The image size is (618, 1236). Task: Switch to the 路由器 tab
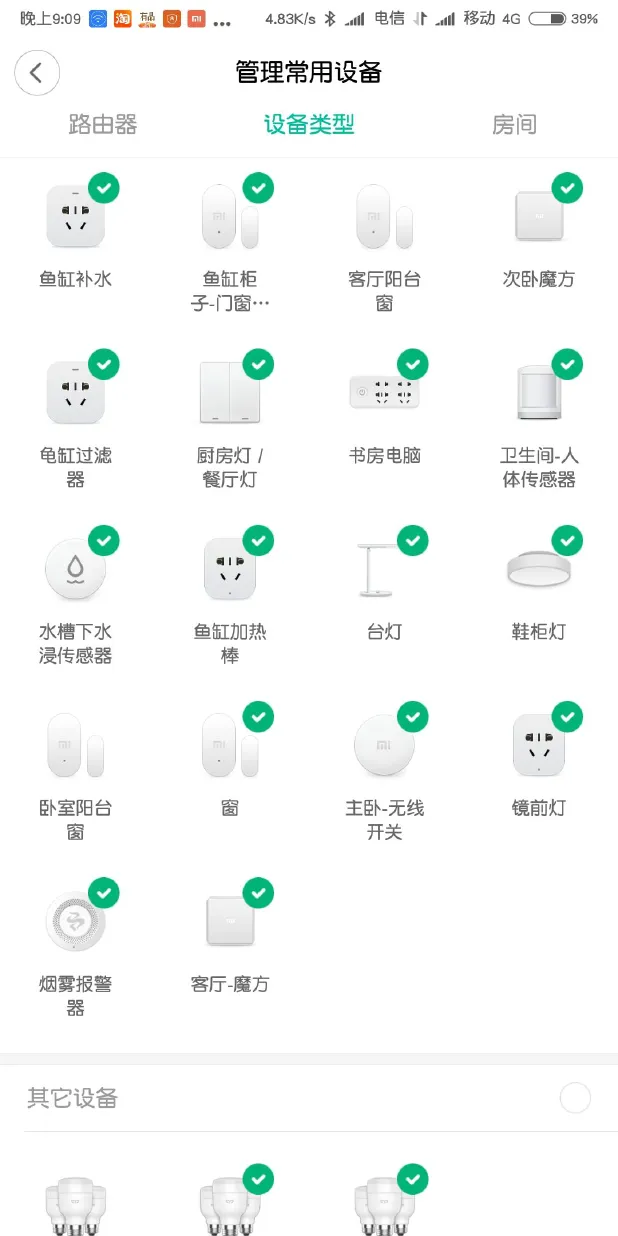pyautogui.click(x=102, y=125)
